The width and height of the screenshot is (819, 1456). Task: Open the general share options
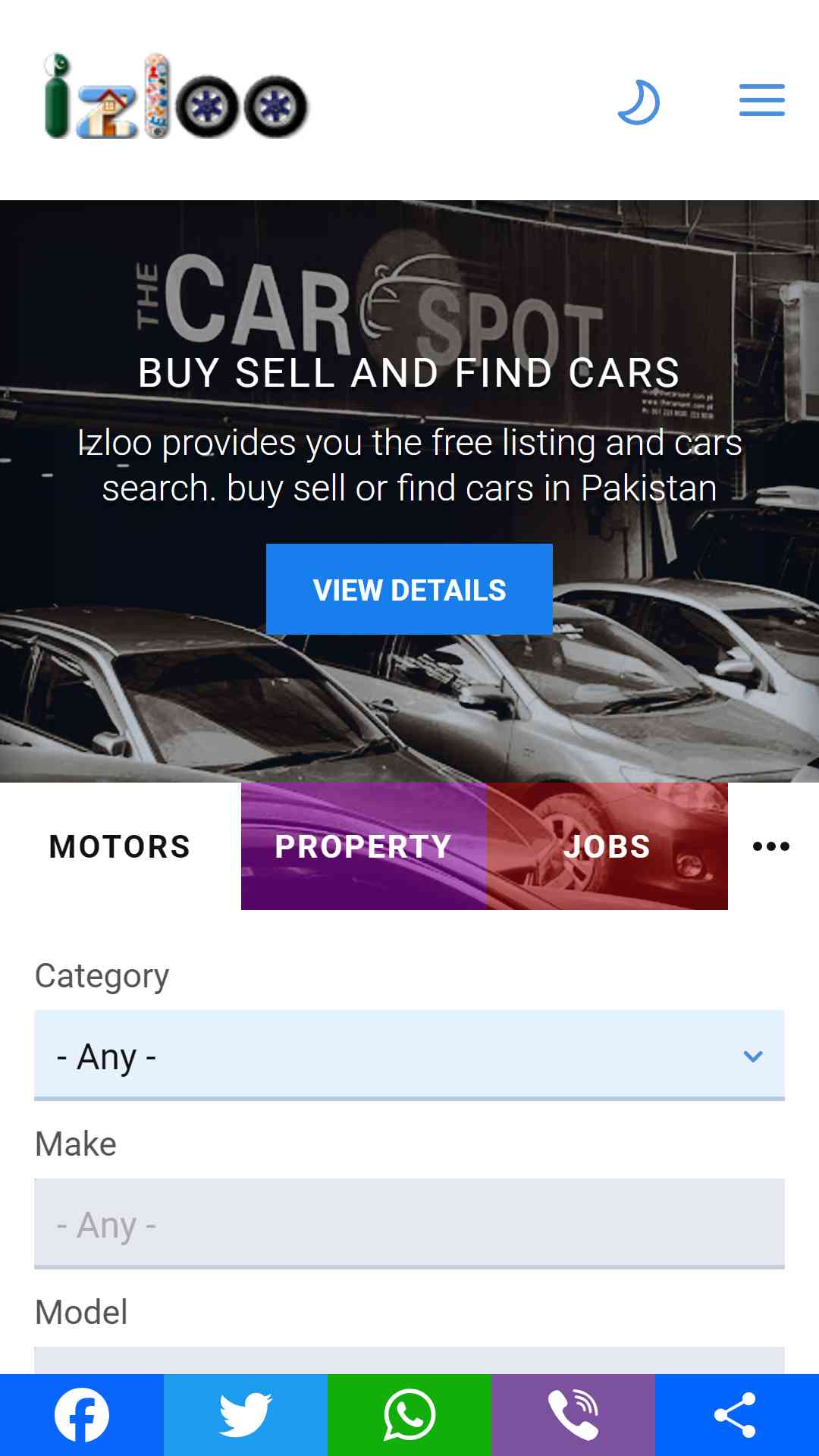pos(737,1415)
